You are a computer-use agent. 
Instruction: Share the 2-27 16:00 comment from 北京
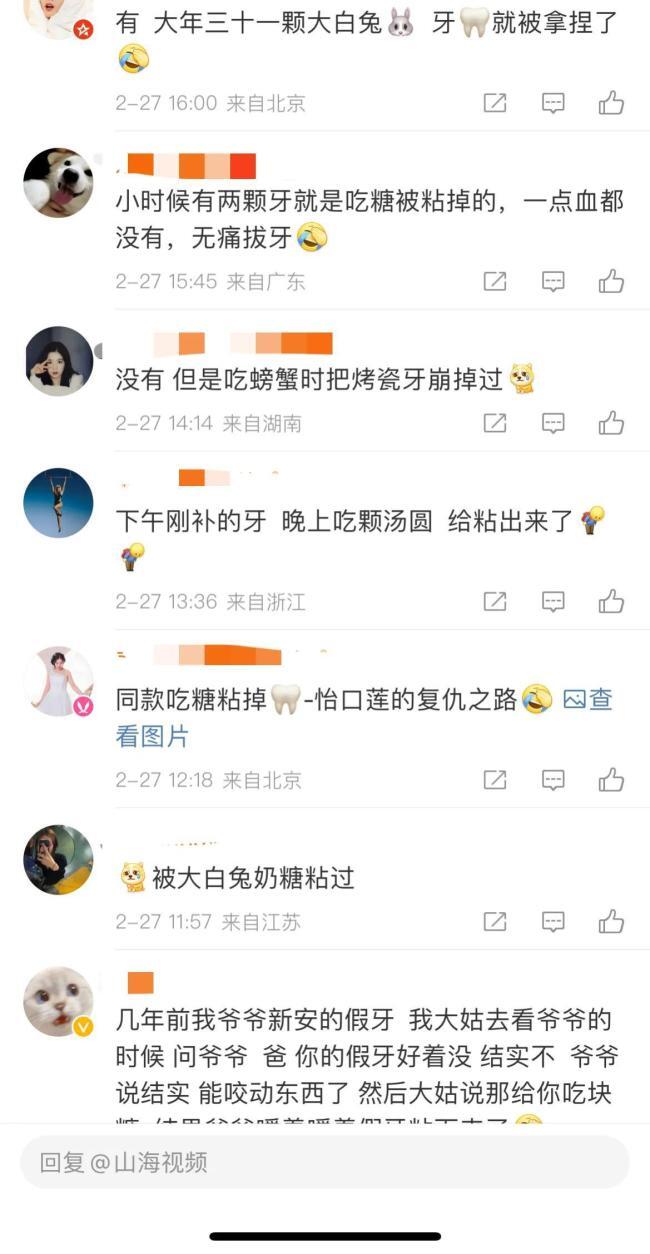tap(495, 103)
